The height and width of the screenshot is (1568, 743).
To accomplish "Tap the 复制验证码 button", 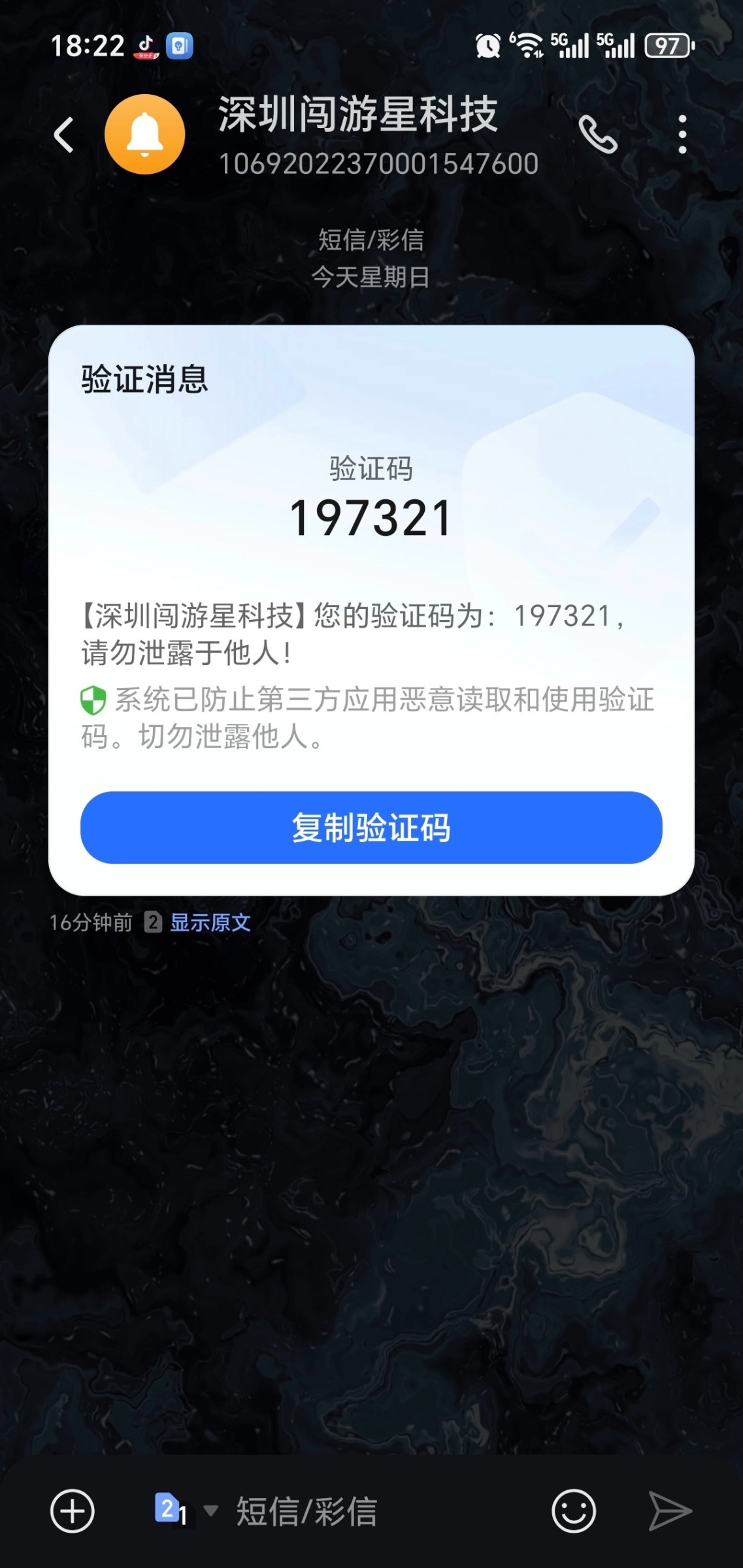I will [371, 828].
